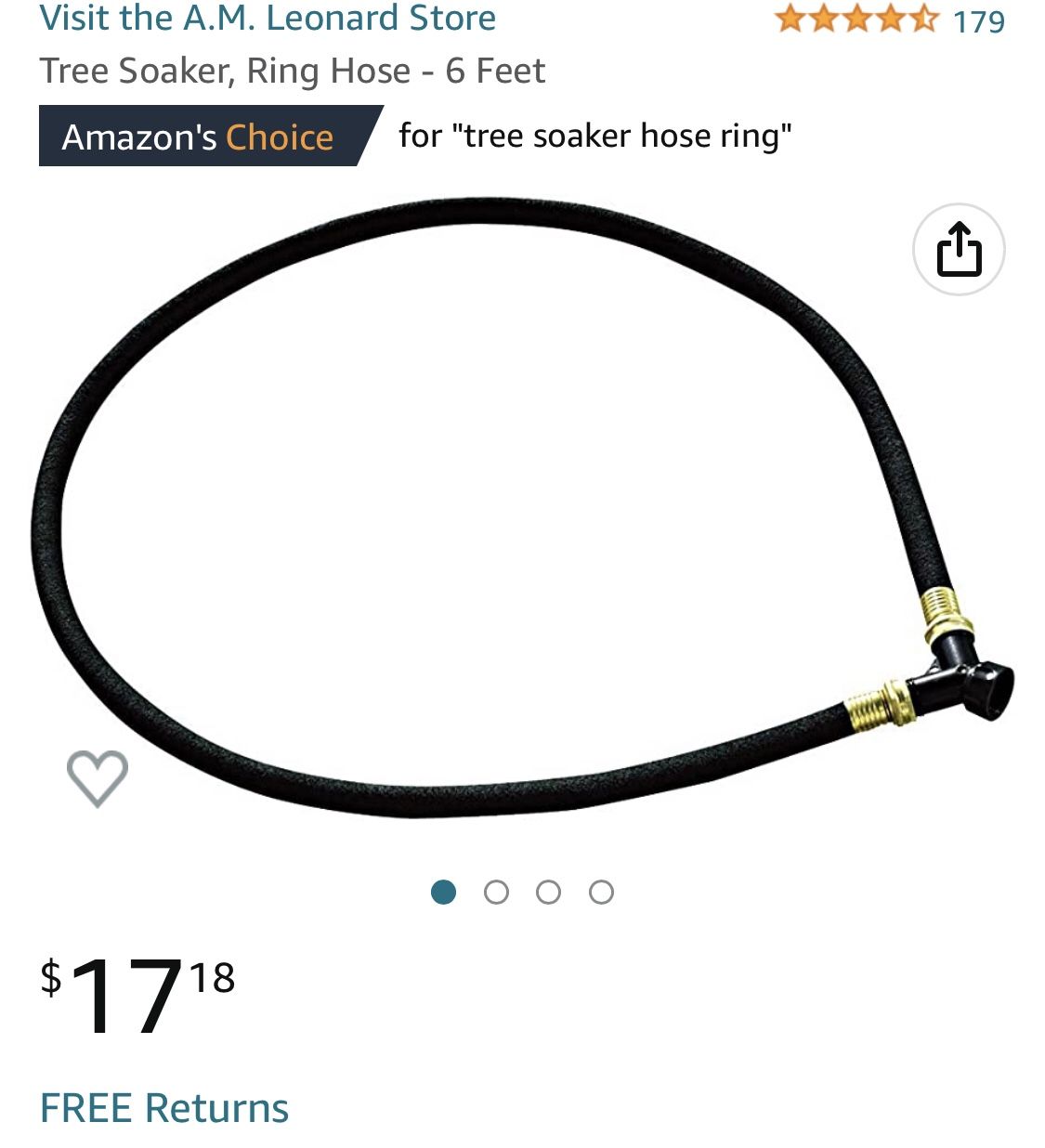Add the hose to wish list heart
Viewport: 1045px width, 1148px height.
tap(98, 777)
